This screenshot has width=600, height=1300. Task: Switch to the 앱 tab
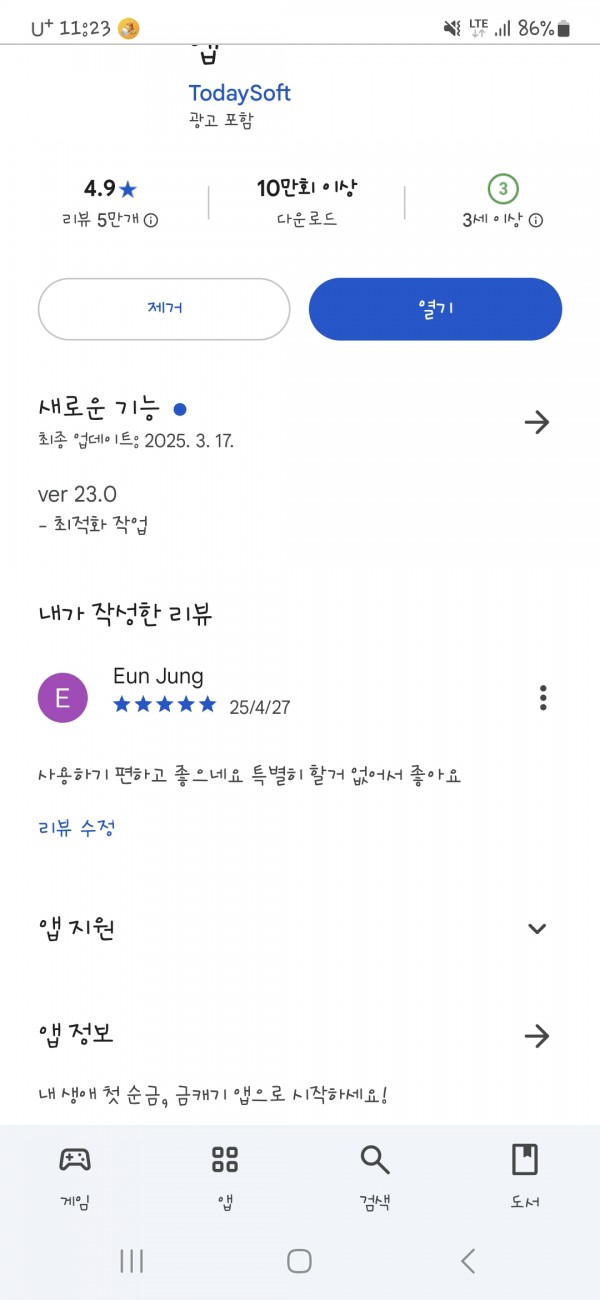[x=225, y=1176]
